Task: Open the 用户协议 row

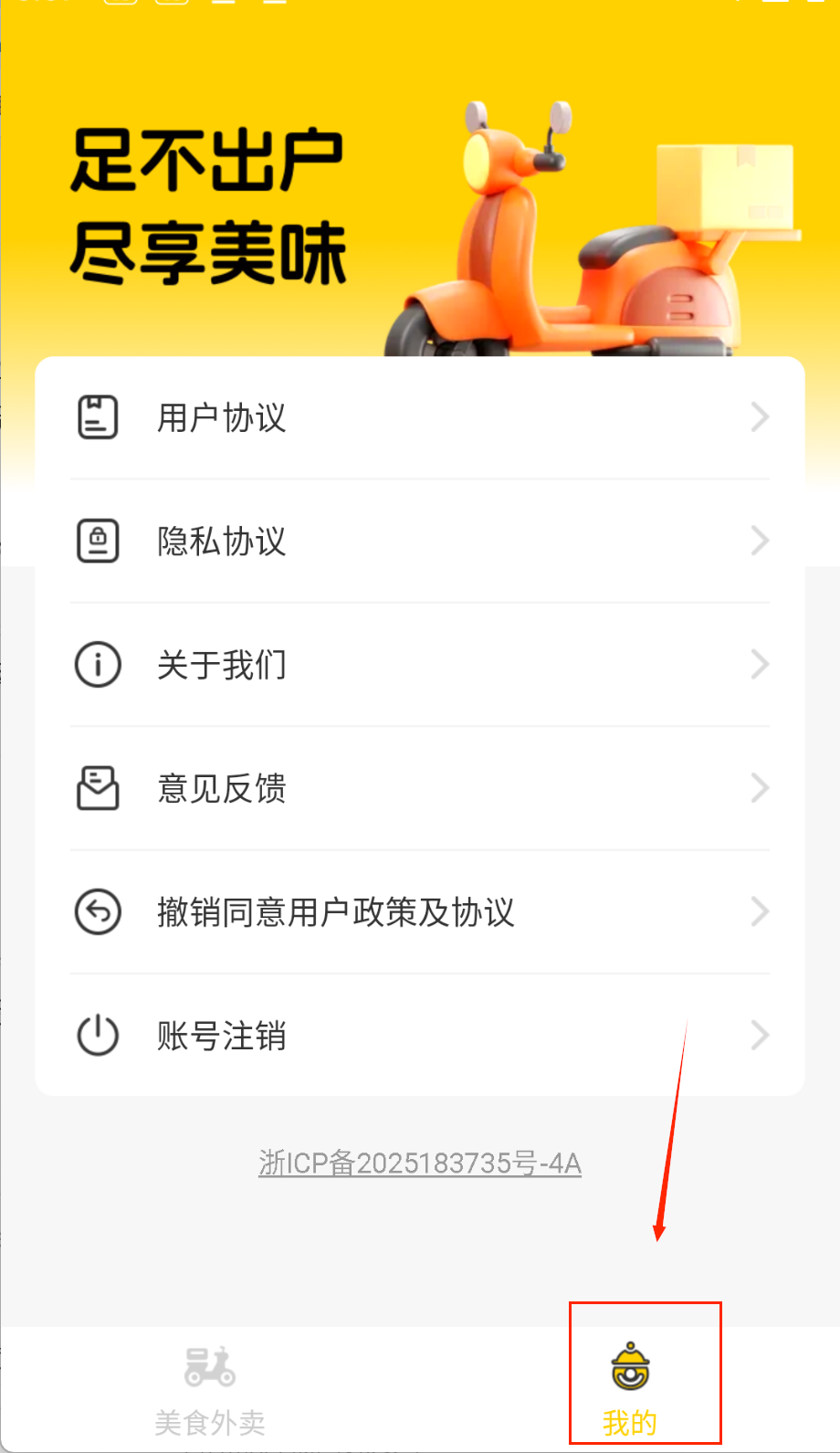Action: (x=419, y=417)
